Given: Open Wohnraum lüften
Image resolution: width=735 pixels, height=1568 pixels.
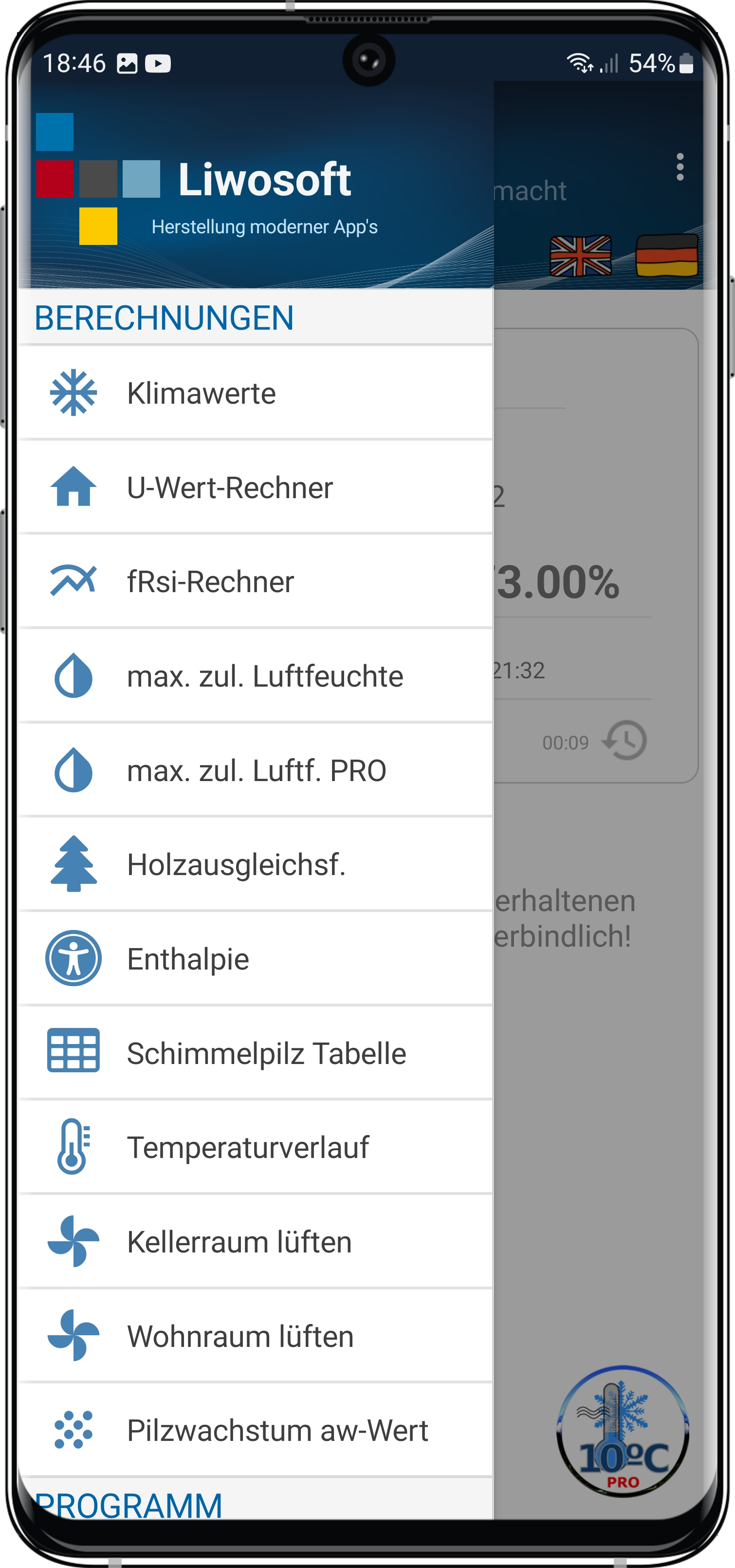Looking at the screenshot, I should click(256, 1336).
